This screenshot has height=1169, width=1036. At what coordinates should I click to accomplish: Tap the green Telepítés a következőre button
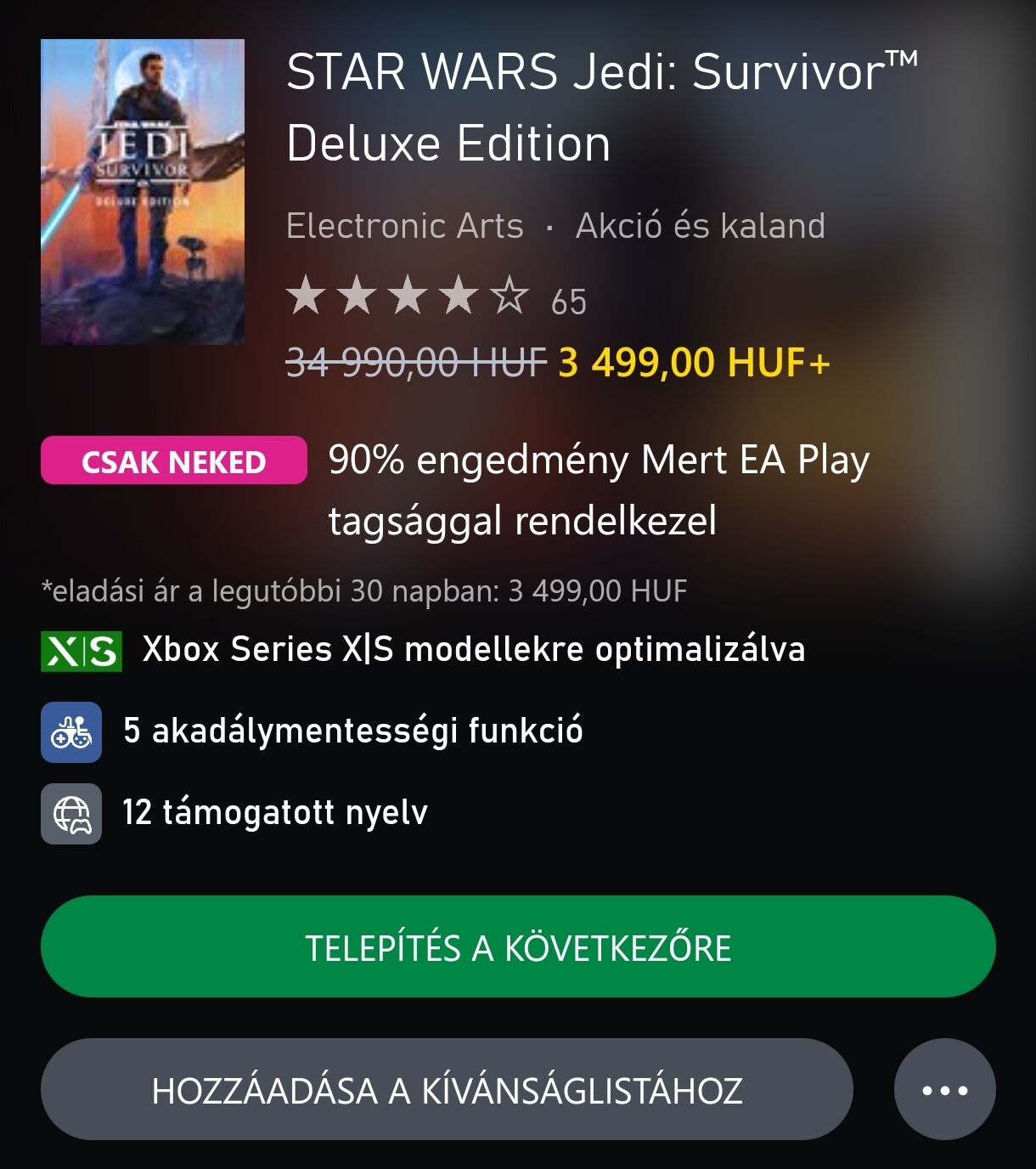click(x=518, y=946)
